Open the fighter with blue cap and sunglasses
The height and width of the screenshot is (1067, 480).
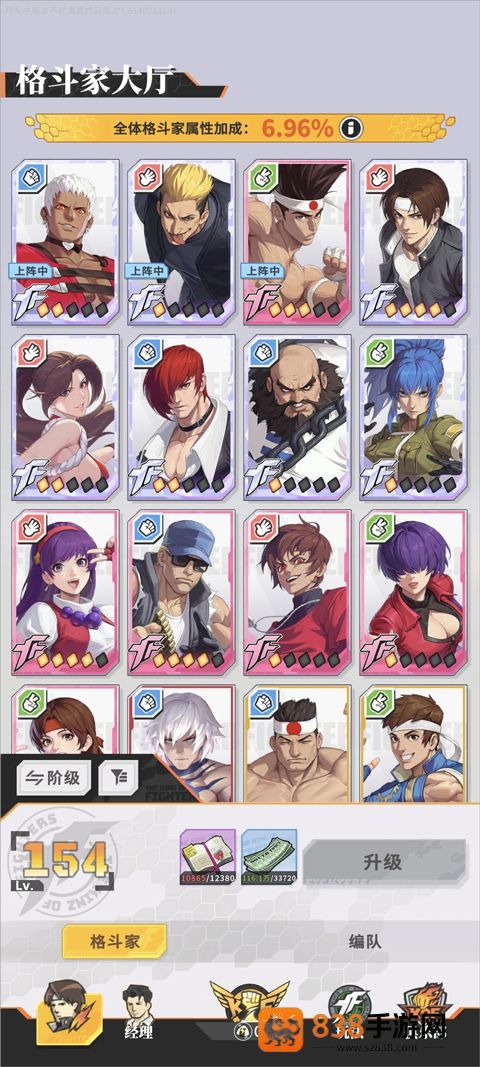click(182, 592)
